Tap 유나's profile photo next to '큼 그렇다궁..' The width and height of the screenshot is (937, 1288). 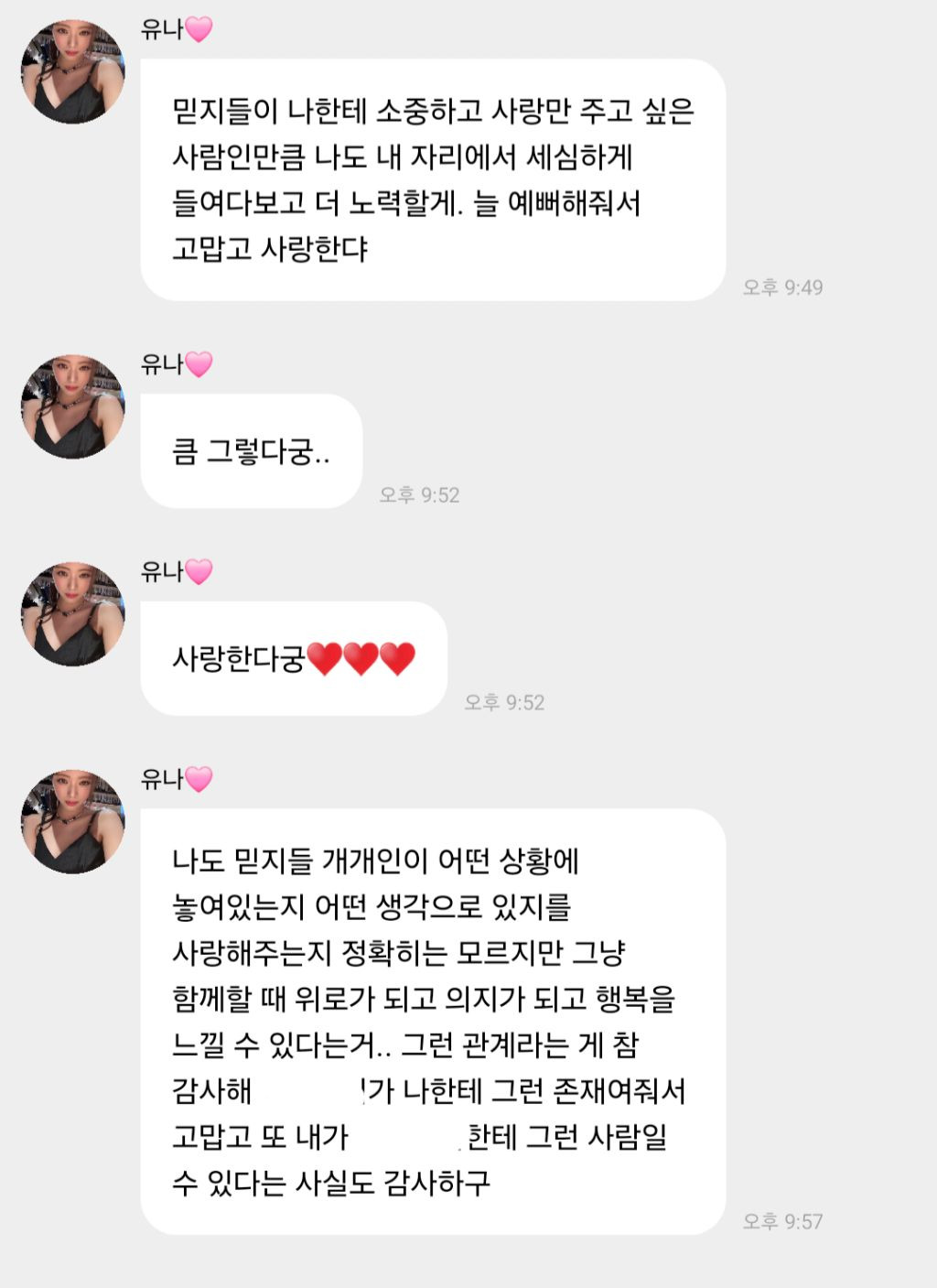pos(72,407)
